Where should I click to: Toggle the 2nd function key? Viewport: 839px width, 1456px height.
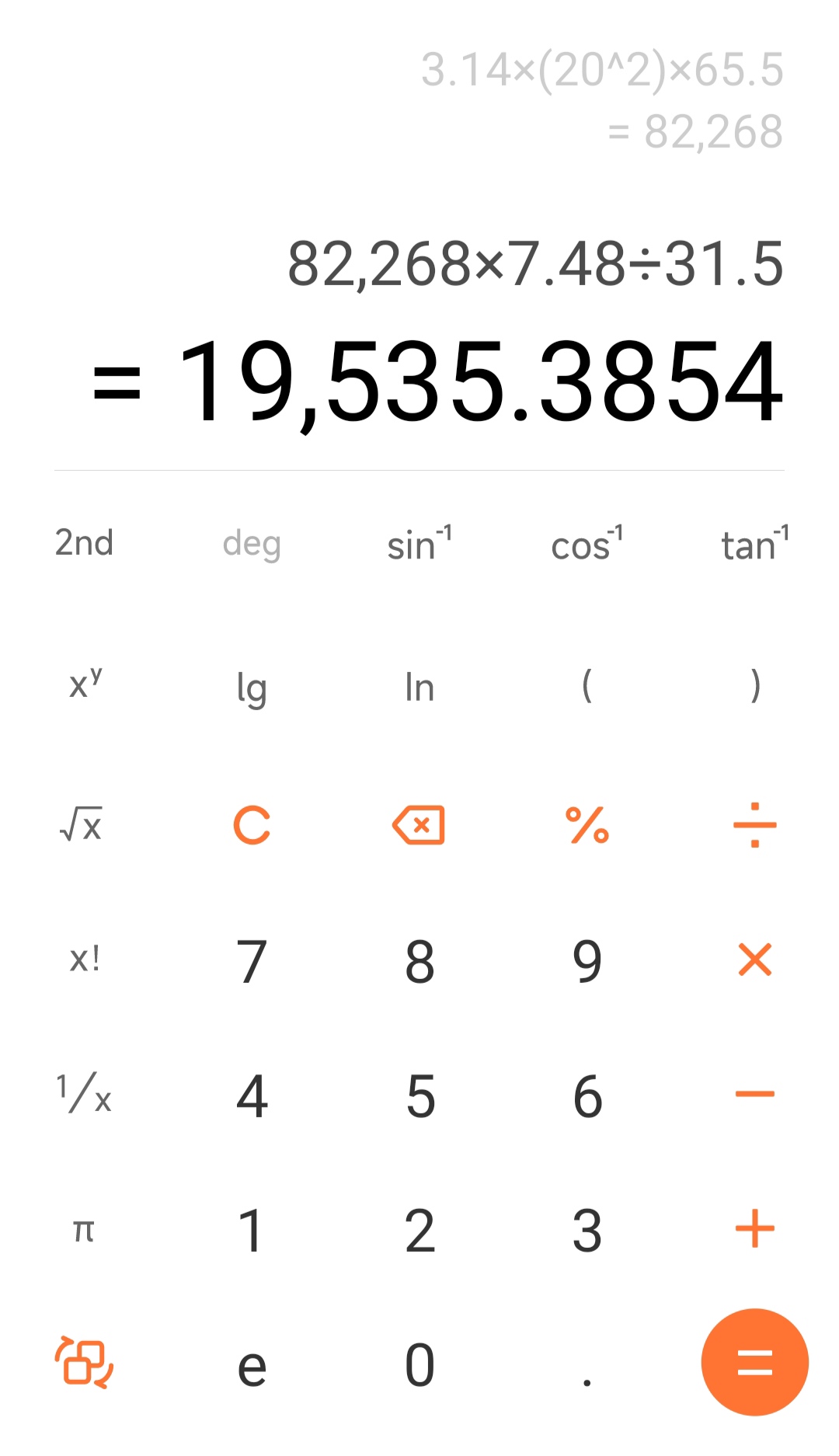[x=84, y=543]
